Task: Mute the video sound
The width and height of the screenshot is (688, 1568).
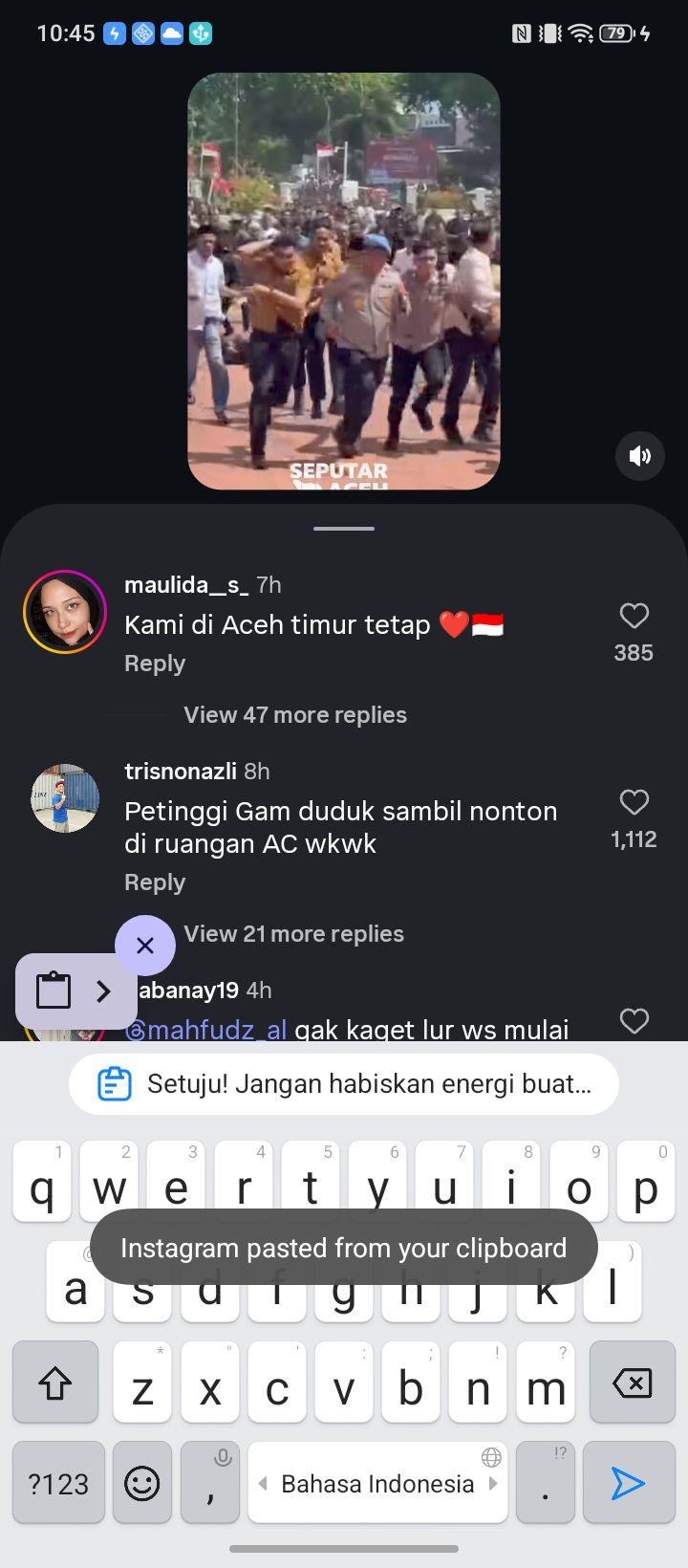Action: (640, 455)
